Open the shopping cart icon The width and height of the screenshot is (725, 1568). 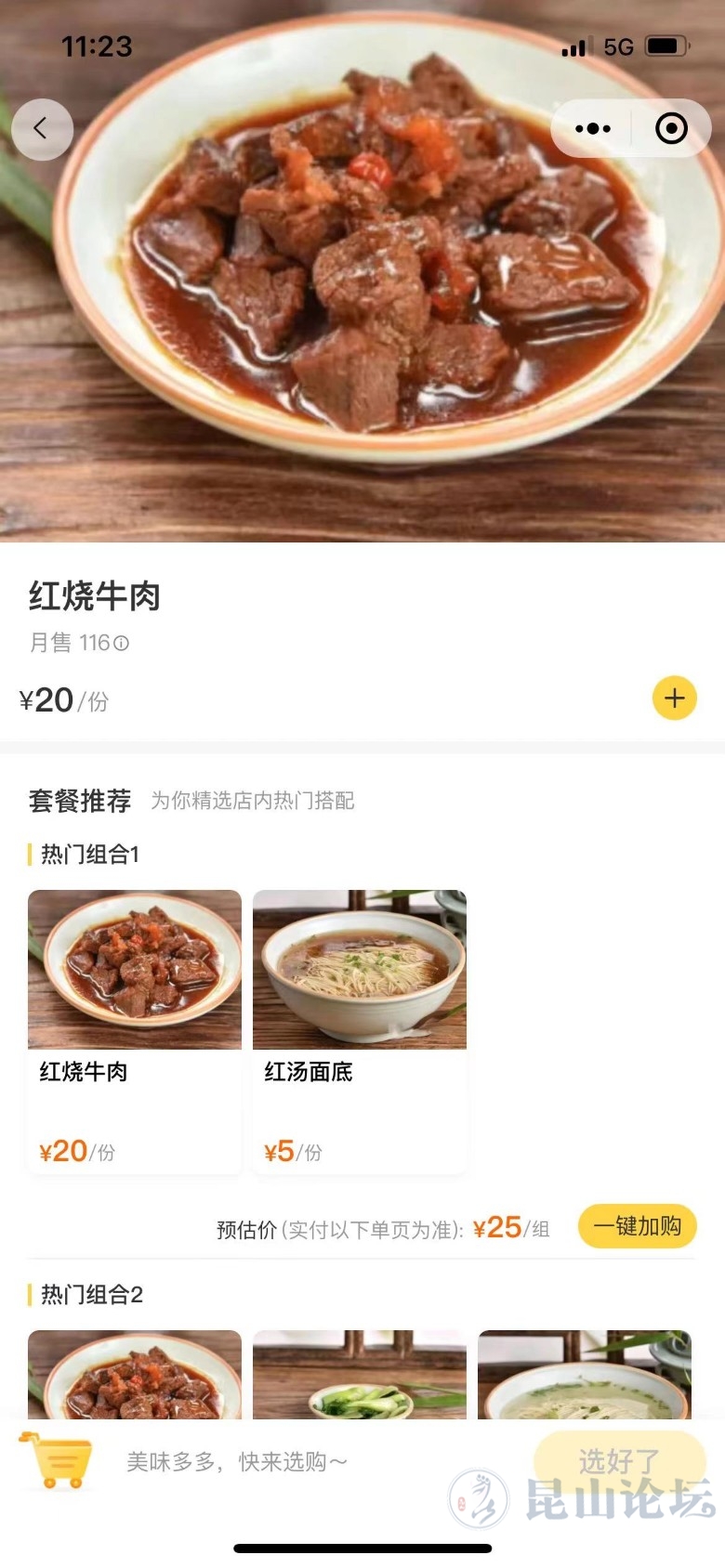tap(58, 1460)
